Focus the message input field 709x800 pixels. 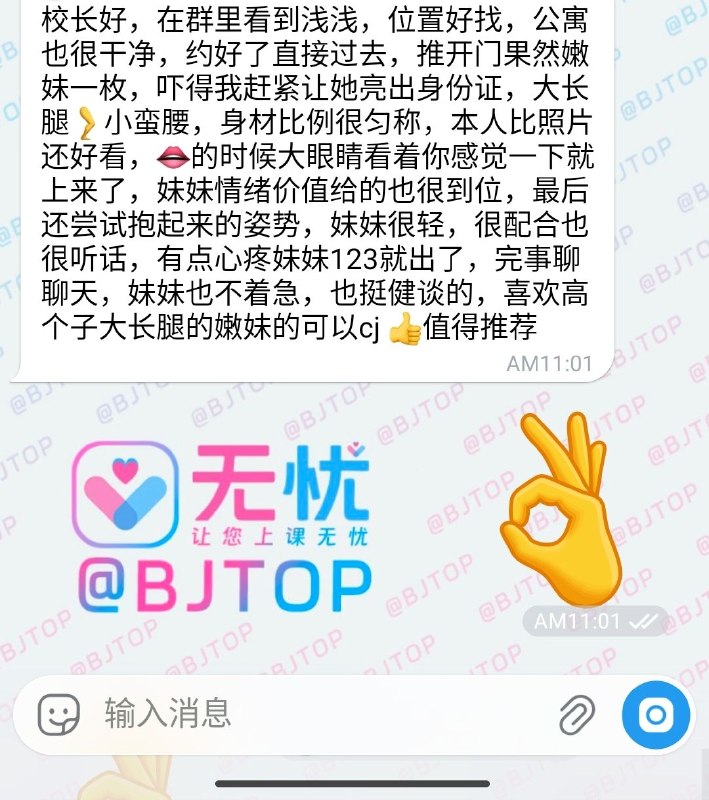click(324, 714)
